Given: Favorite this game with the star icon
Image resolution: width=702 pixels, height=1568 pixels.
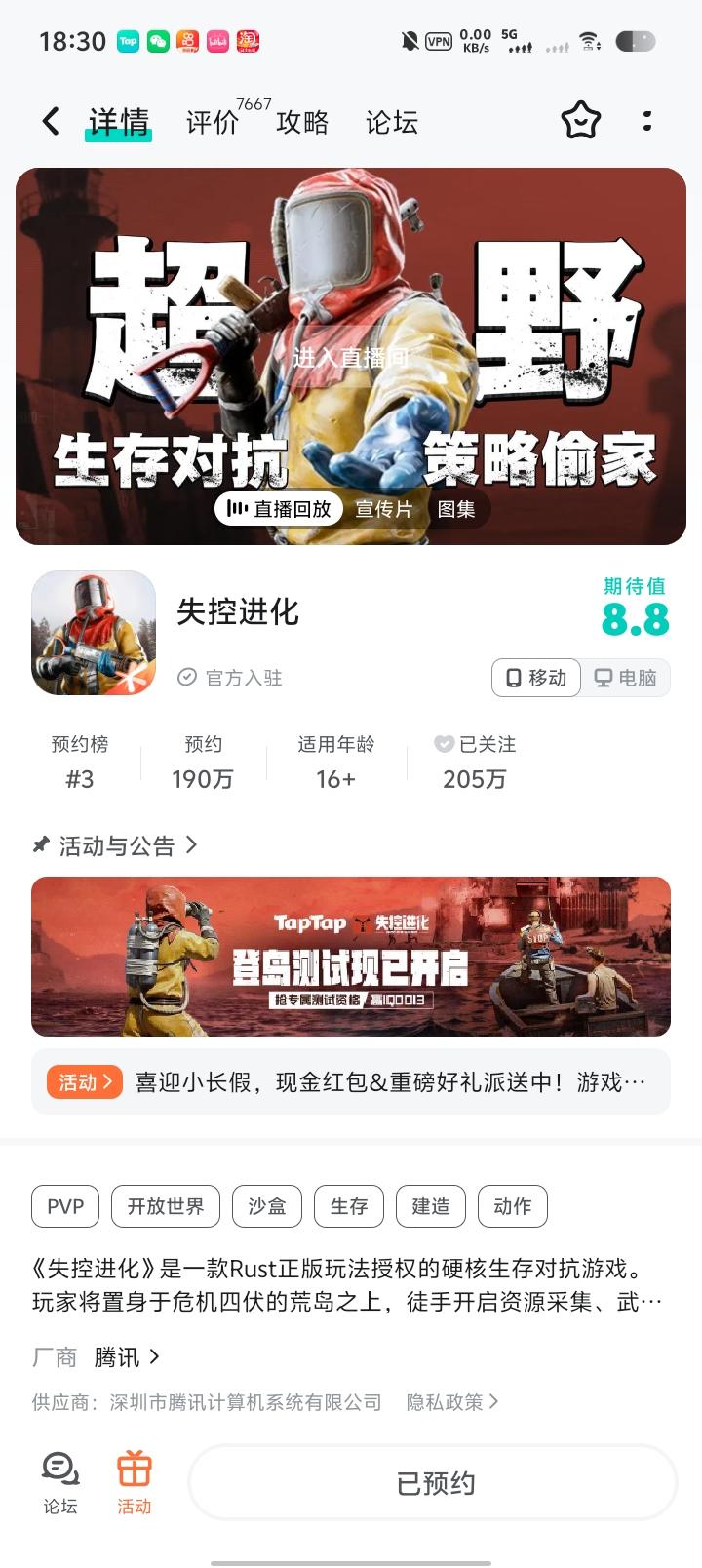Looking at the screenshot, I should click(580, 121).
